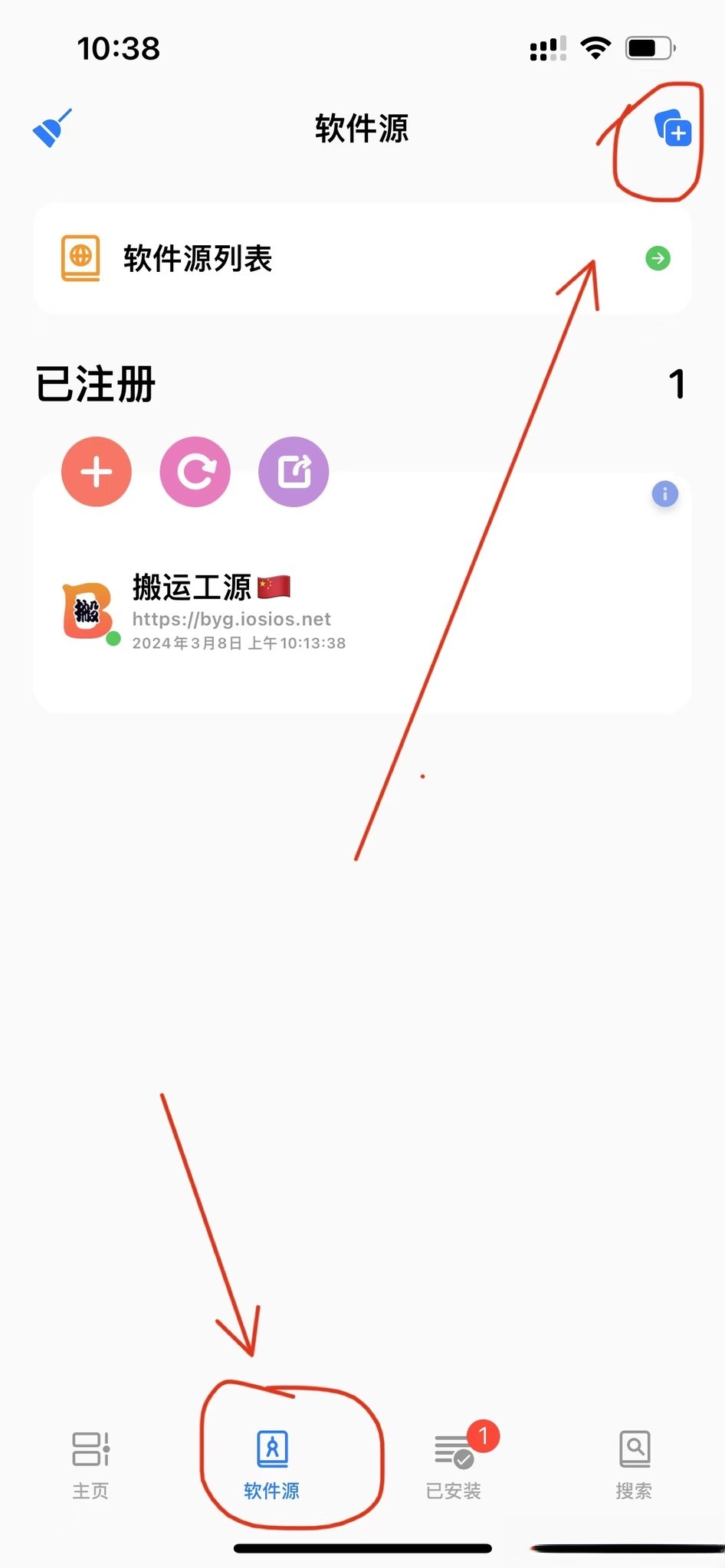Open info icon for 搬运工源
This screenshot has width=725, height=1568.
(664, 494)
